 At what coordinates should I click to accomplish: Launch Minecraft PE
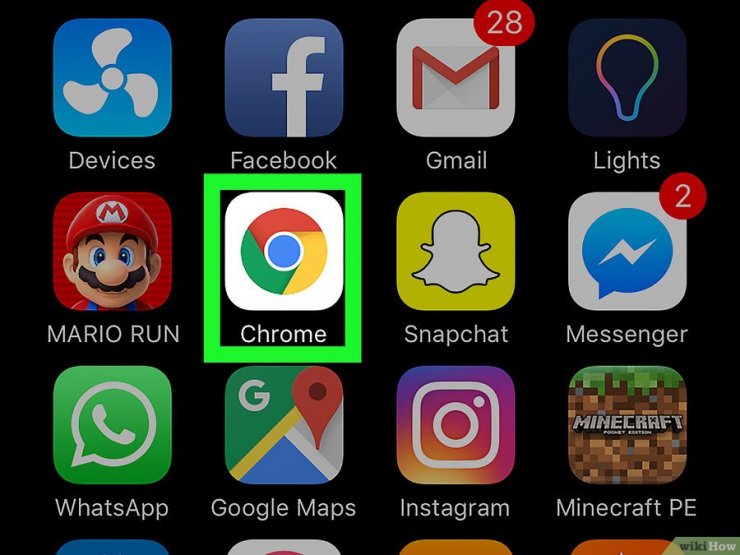[x=627, y=425]
